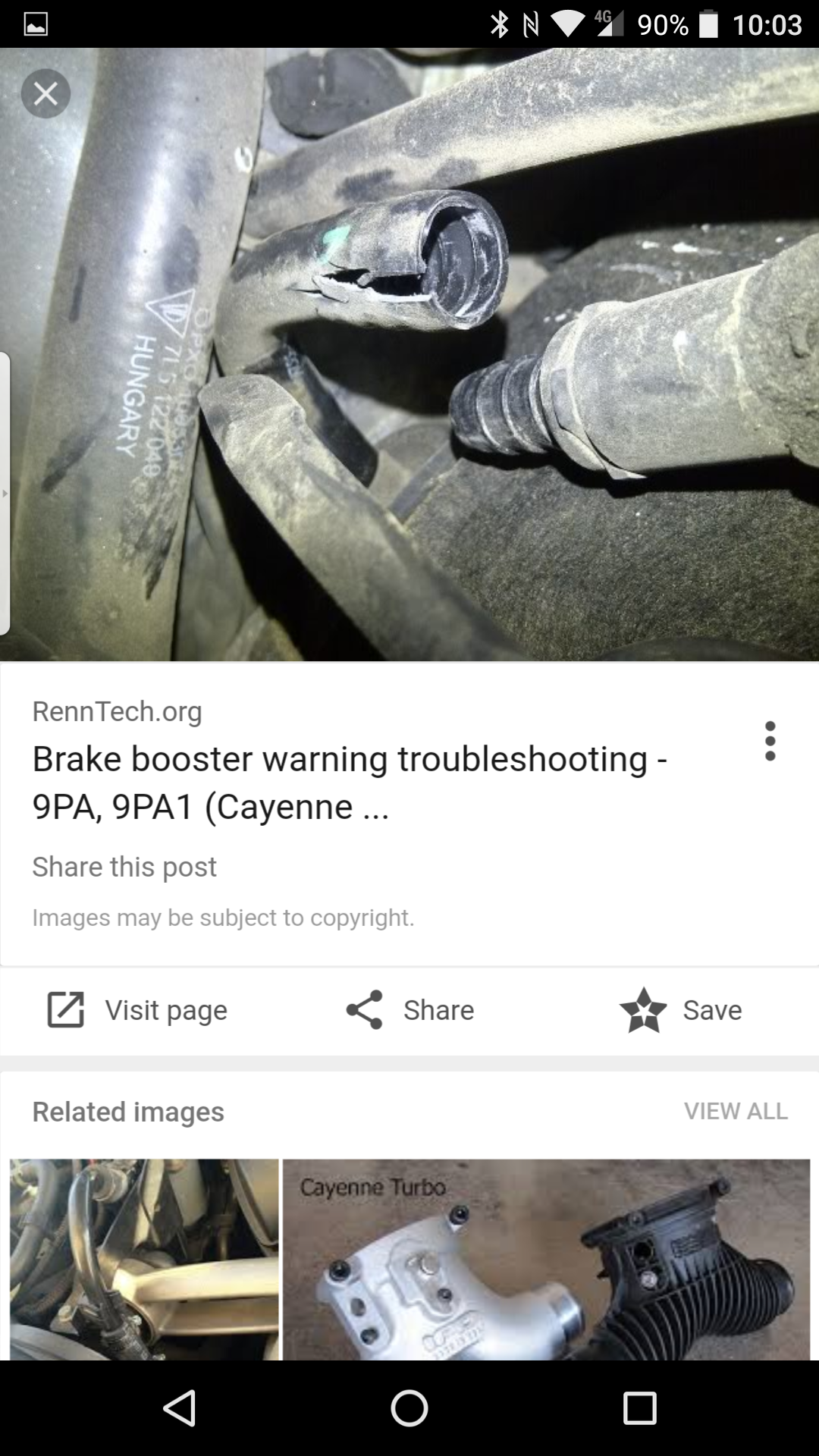Go back with system back button
Image resolution: width=819 pixels, height=1456 pixels.
pyautogui.click(x=180, y=1408)
